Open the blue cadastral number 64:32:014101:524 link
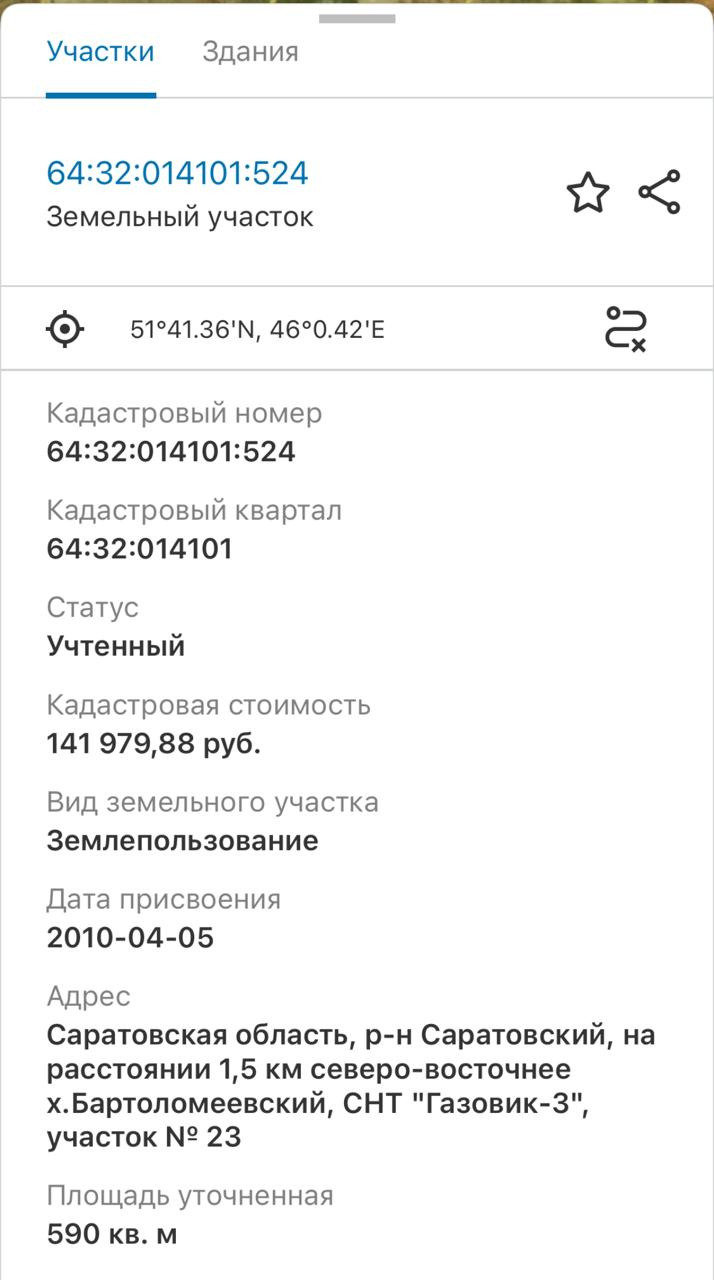Image resolution: width=714 pixels, height=1280 pixels. tap(177, 173)
